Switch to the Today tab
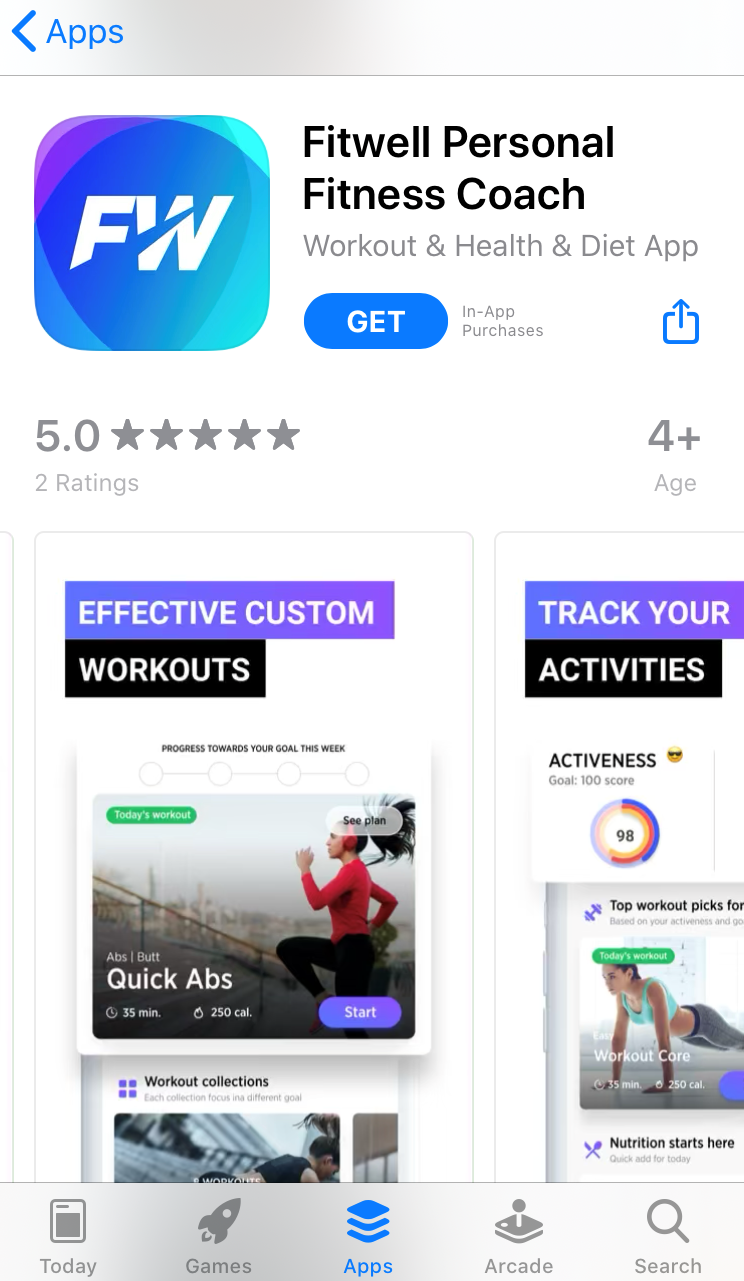The height and width of the screenshot is (1281, 744). click(68, 1237)
